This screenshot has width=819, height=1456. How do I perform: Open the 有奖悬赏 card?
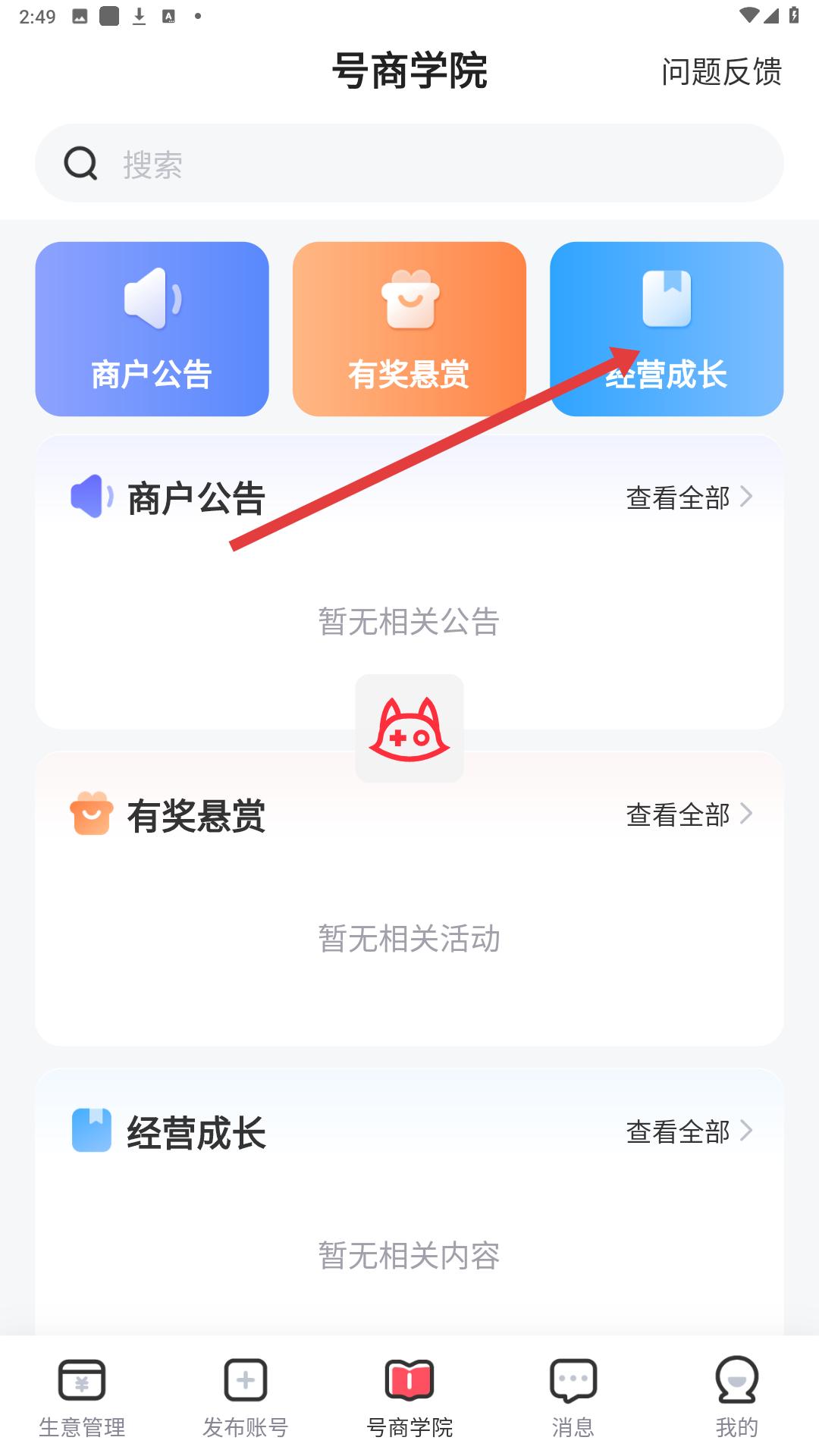(409, 328)
